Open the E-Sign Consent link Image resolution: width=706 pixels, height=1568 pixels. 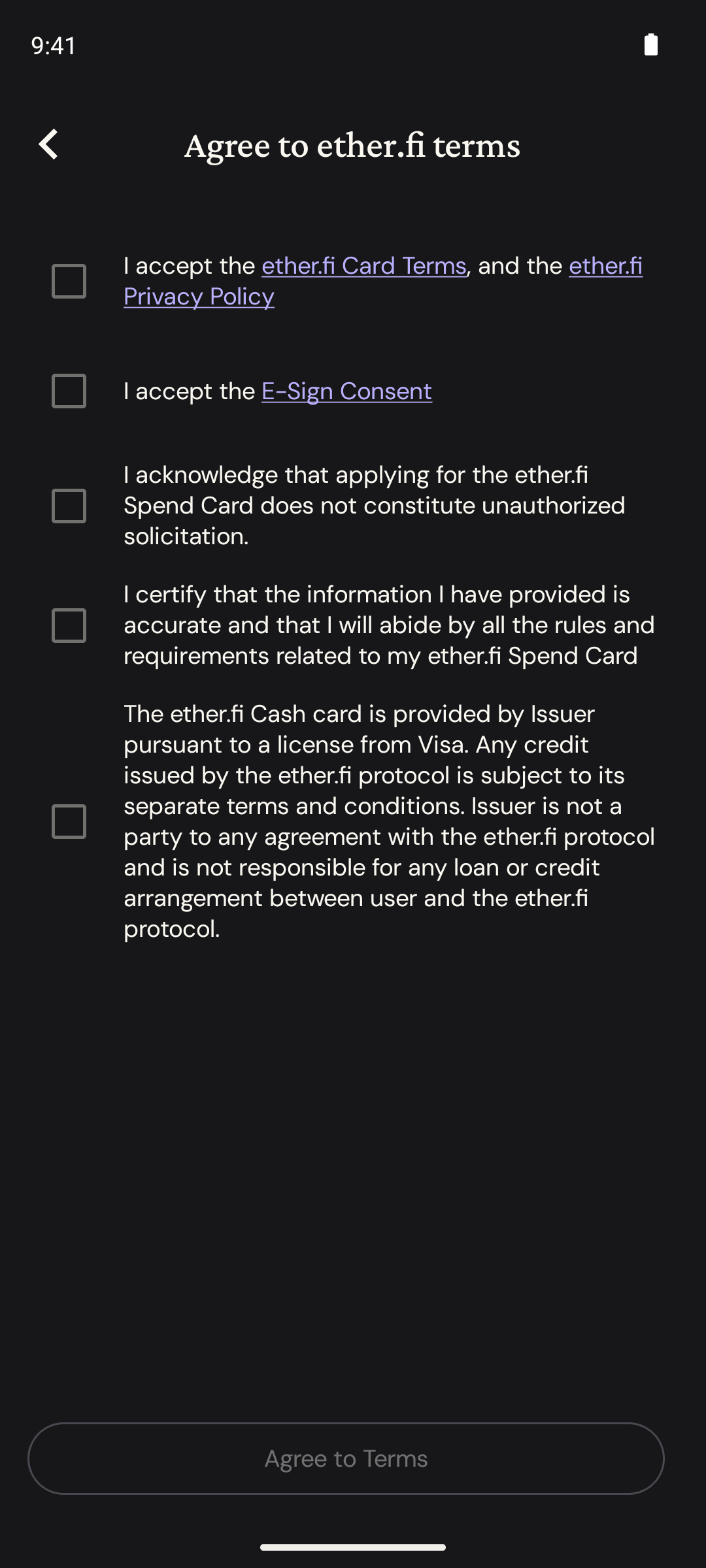(x=346, y=391)
